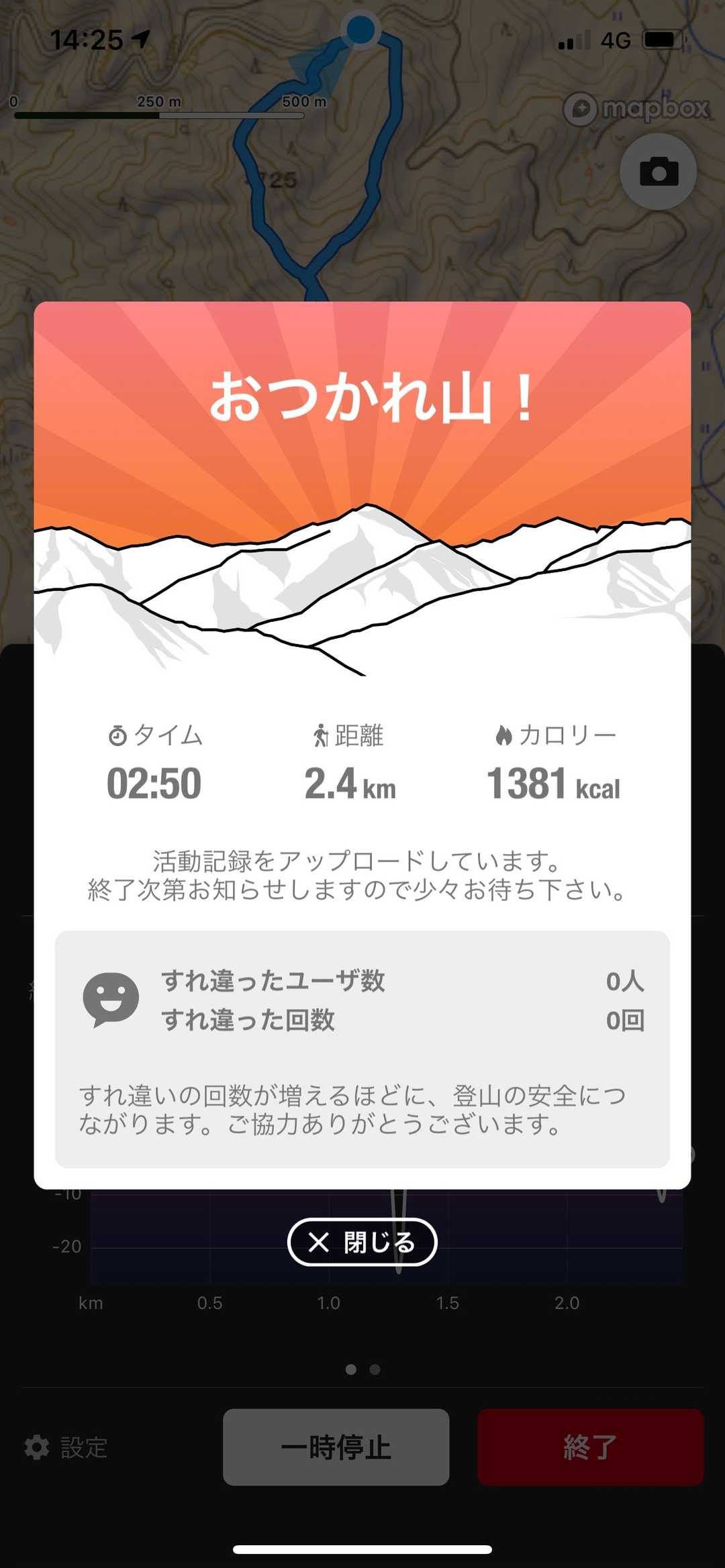The image size is (725, 1568).
Task: Open 設定 settings
Action: click(66, 1447)
